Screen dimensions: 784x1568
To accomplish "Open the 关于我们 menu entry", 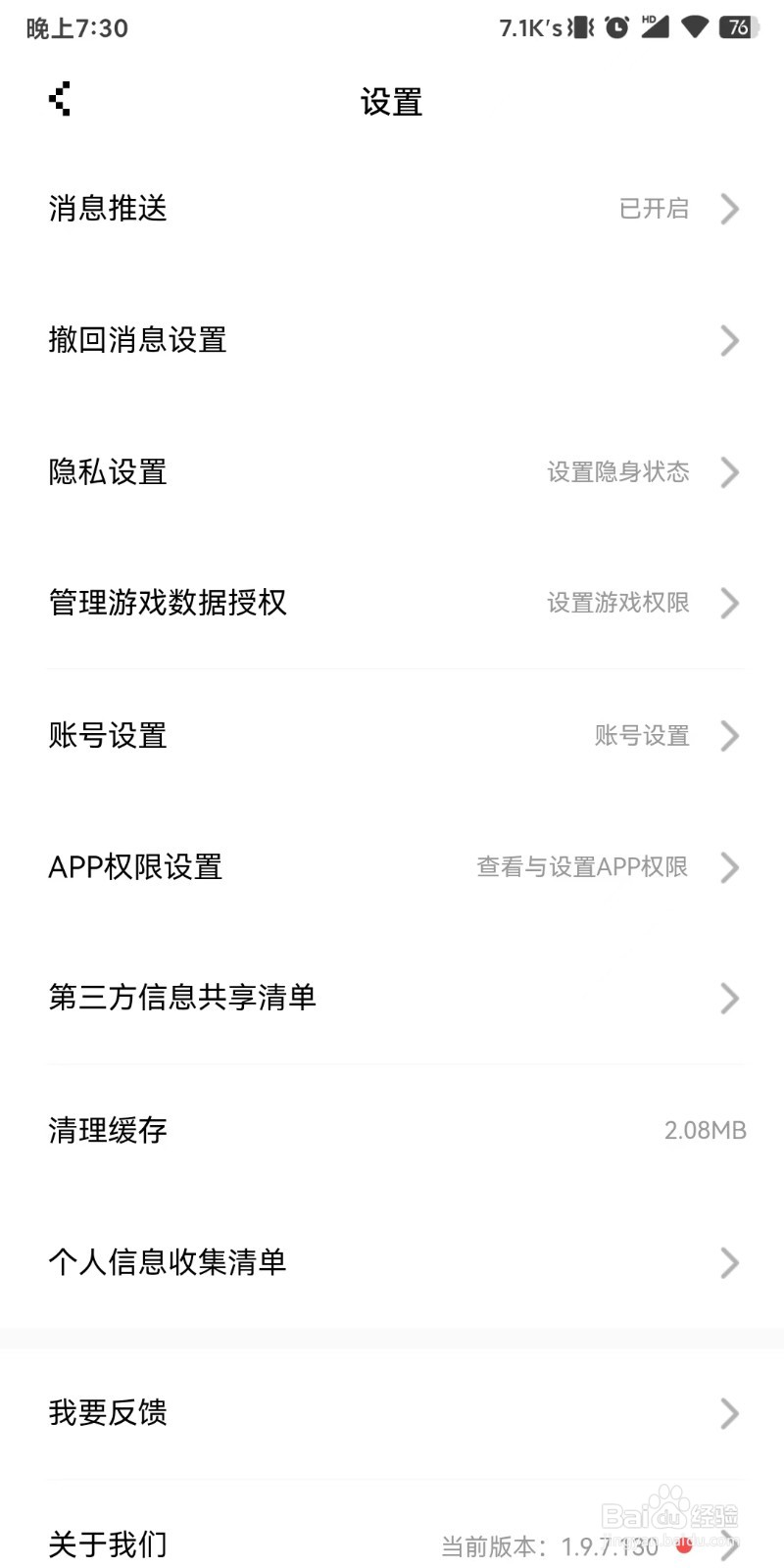I will [108, 1543].
